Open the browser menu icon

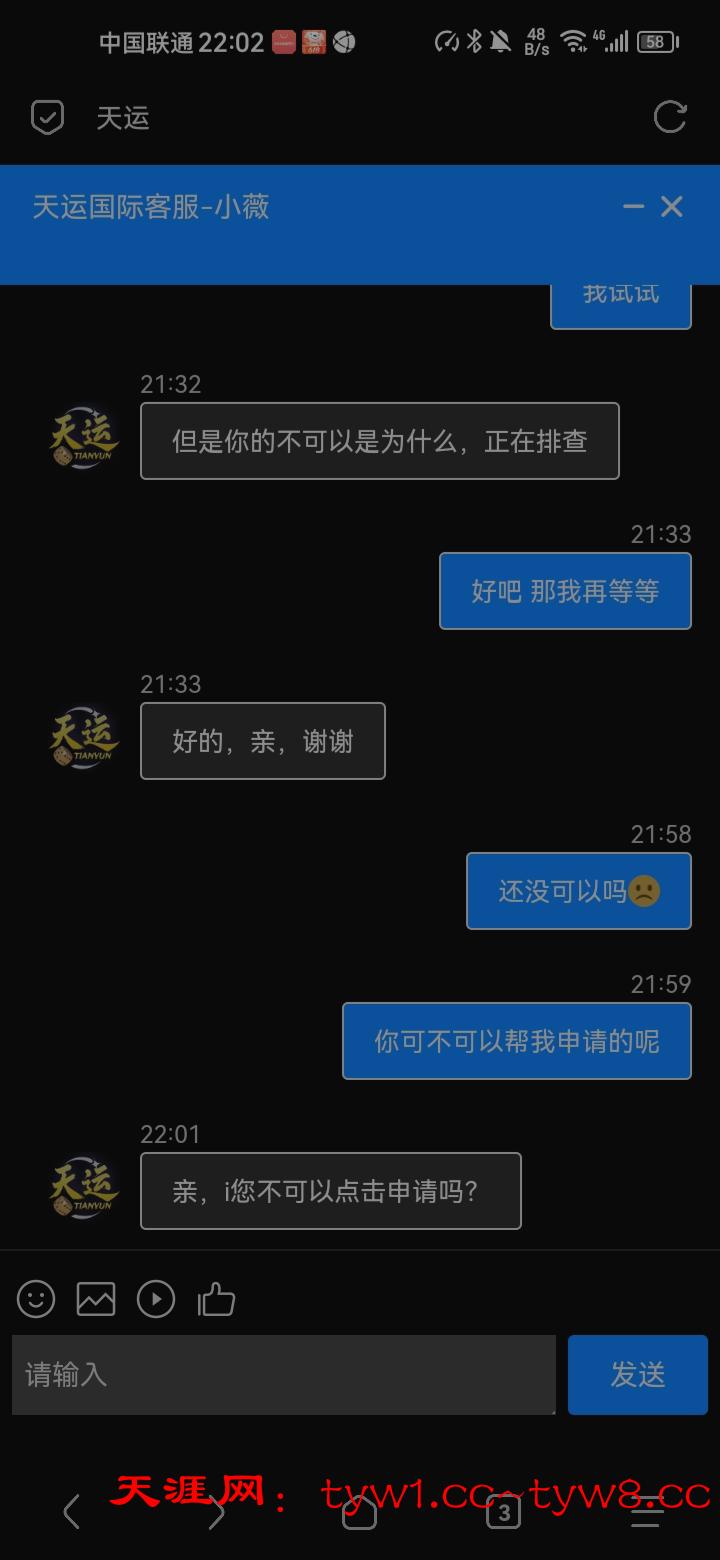click(646, 1512)
